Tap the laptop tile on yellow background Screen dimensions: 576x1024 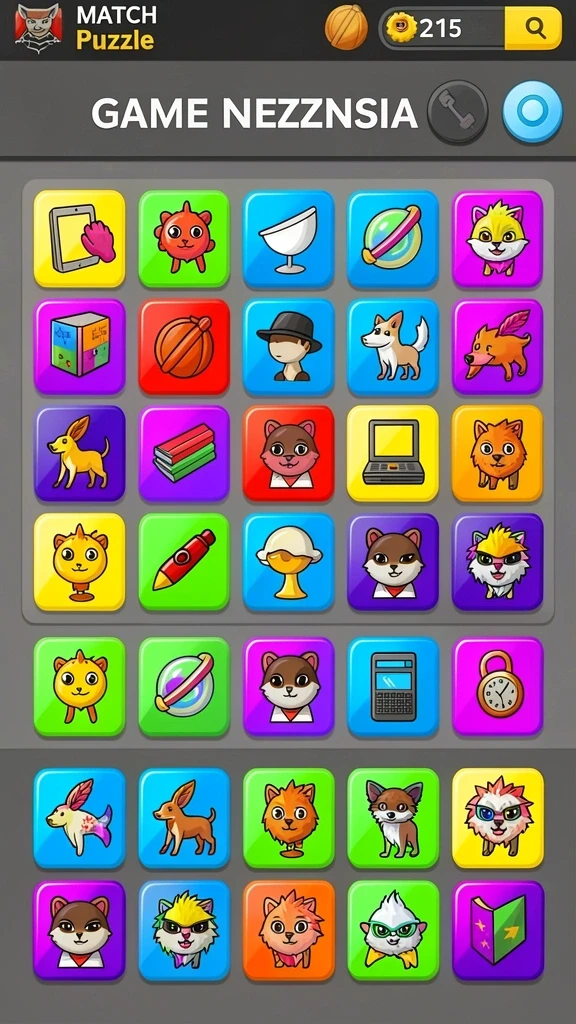coord(392,453)
